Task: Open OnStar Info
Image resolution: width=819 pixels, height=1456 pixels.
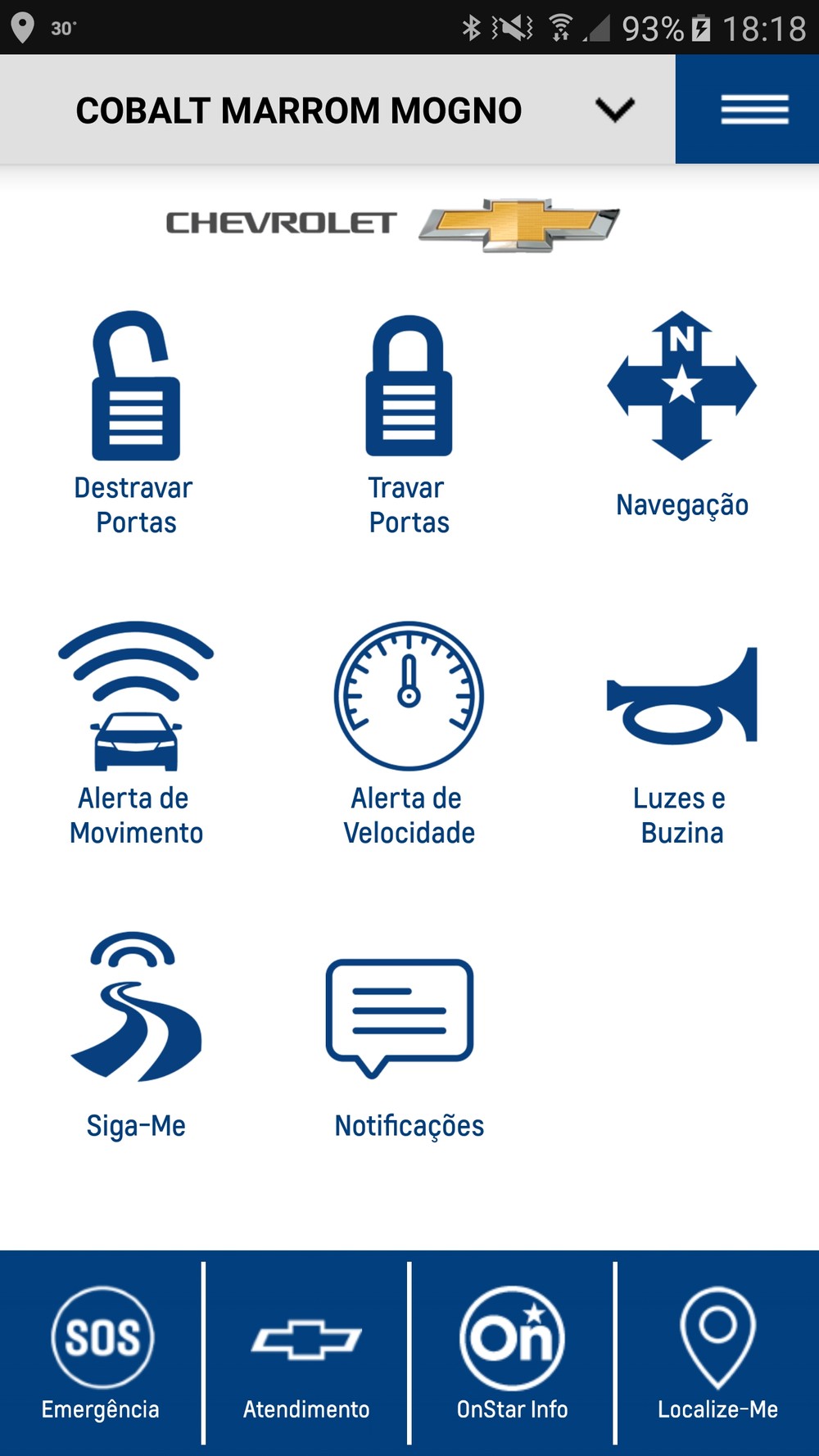Action: 513,1352
